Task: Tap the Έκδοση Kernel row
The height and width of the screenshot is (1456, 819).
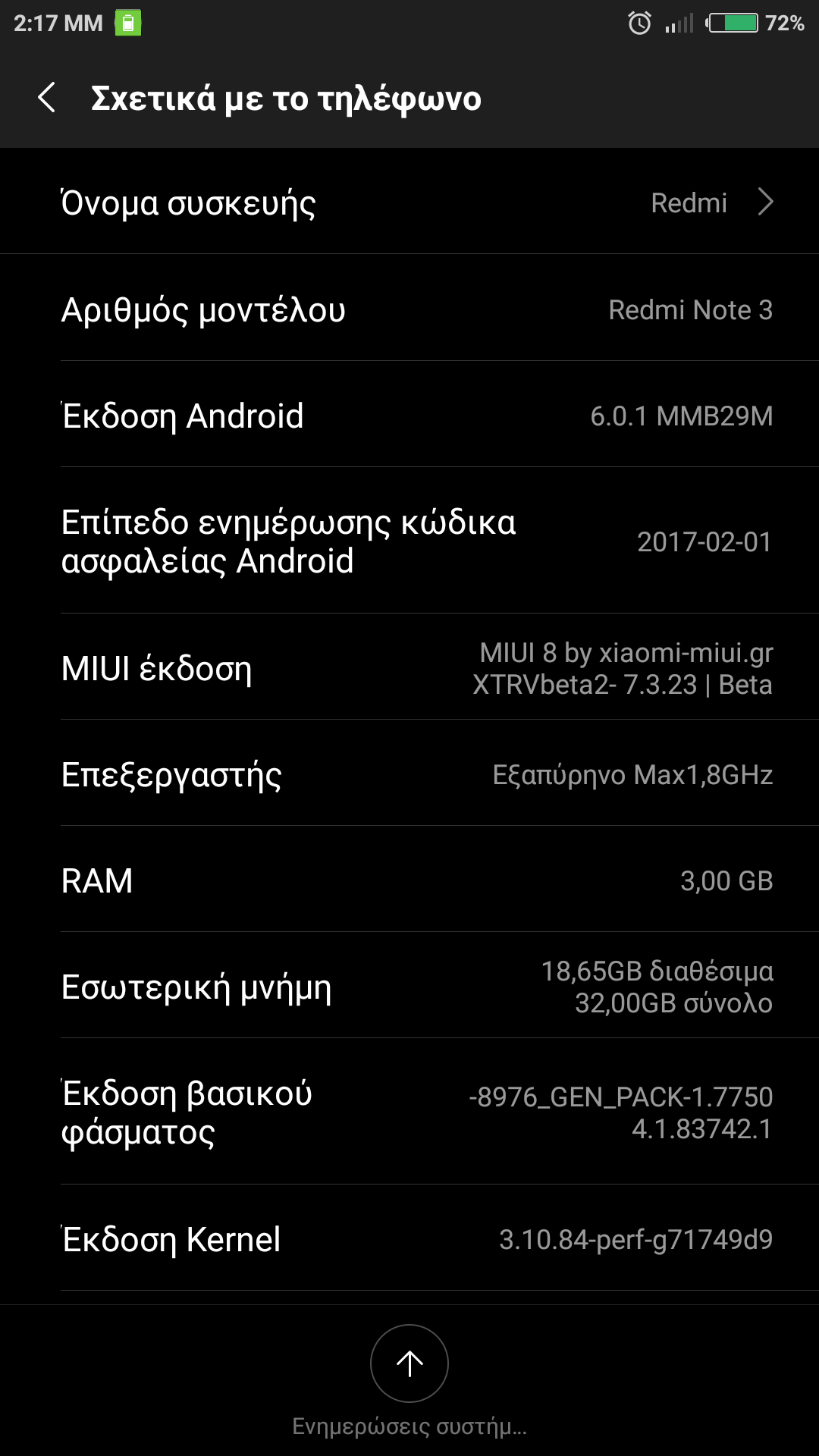Action: pyautogui.click(x=409, y=1239)
